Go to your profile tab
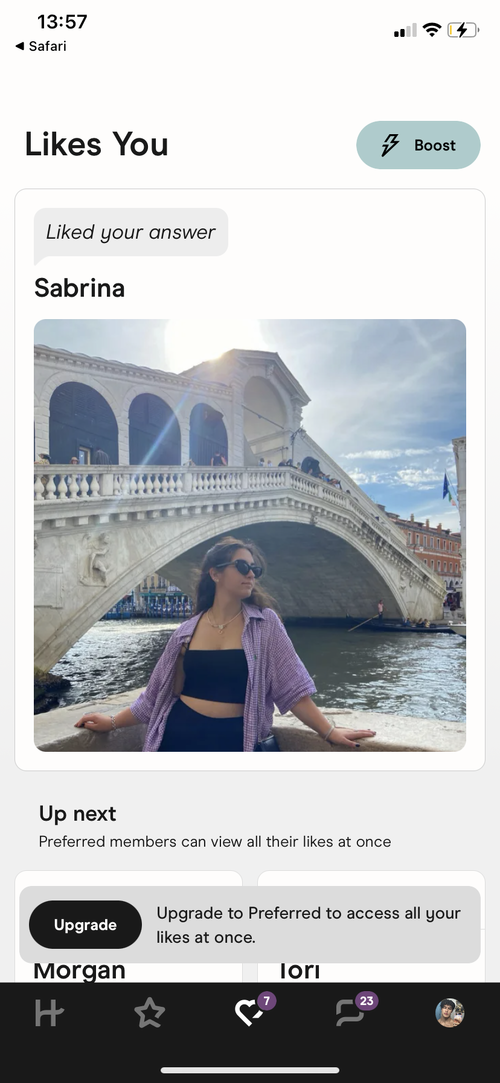Viewport: 500px width, 1083px height. click(x=450, y=1013)
